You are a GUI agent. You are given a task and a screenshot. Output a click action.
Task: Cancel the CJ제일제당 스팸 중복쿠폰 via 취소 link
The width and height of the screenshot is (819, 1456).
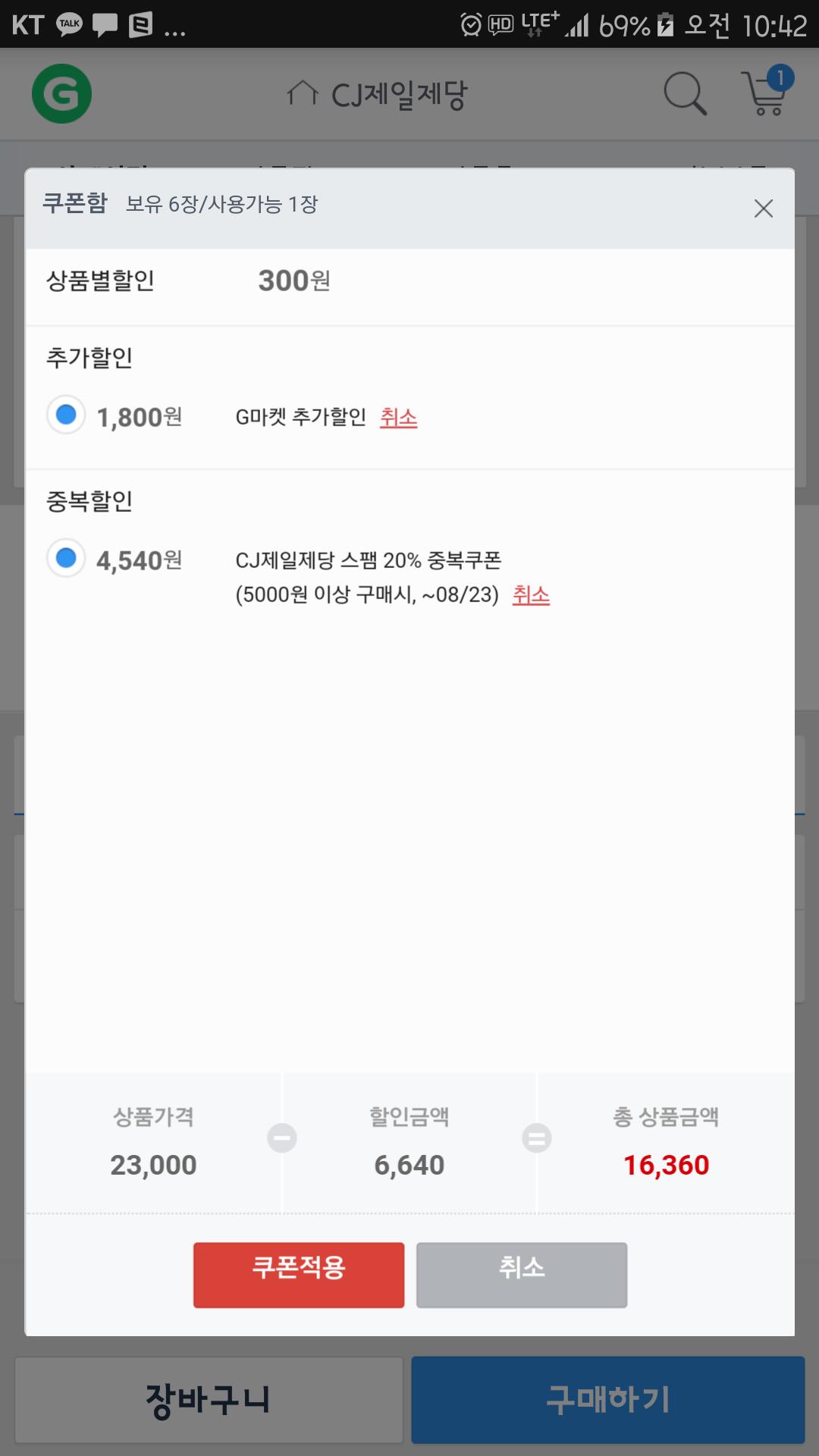[531, 595]
